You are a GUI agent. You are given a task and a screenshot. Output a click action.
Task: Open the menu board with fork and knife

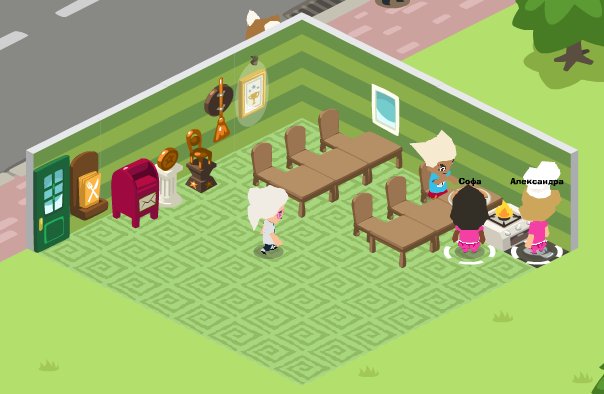pyautogui.click(x=88, y=186)
